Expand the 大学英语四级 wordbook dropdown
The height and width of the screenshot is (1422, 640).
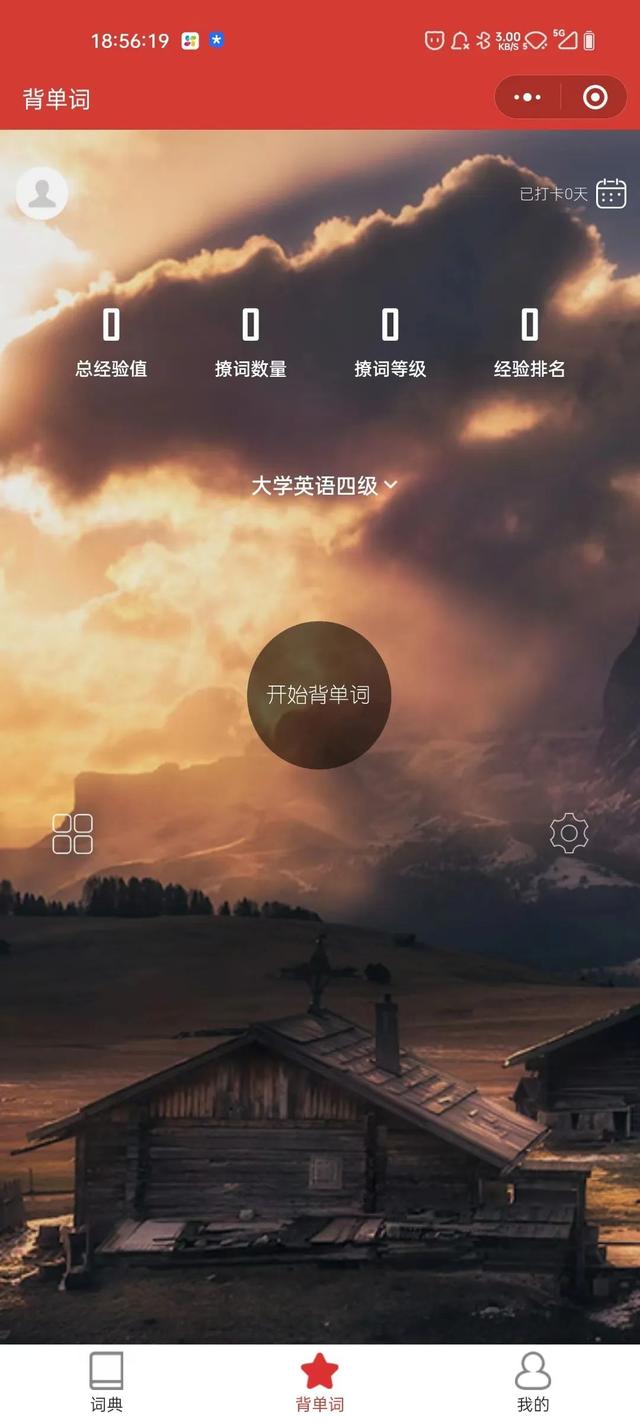click(324, 485)
